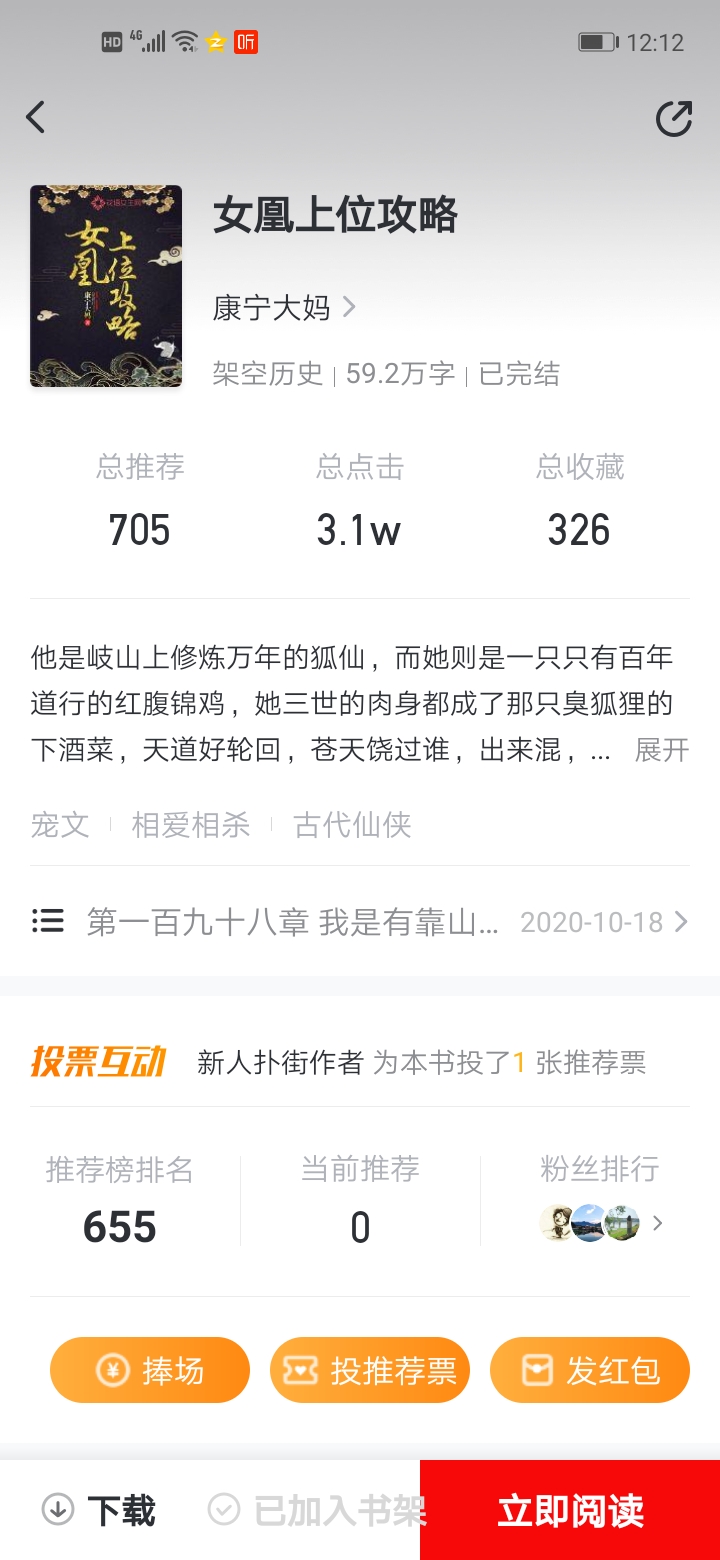Expand the synopsis with 展开
720x1560 pixels.
click(x=662, y=750)
